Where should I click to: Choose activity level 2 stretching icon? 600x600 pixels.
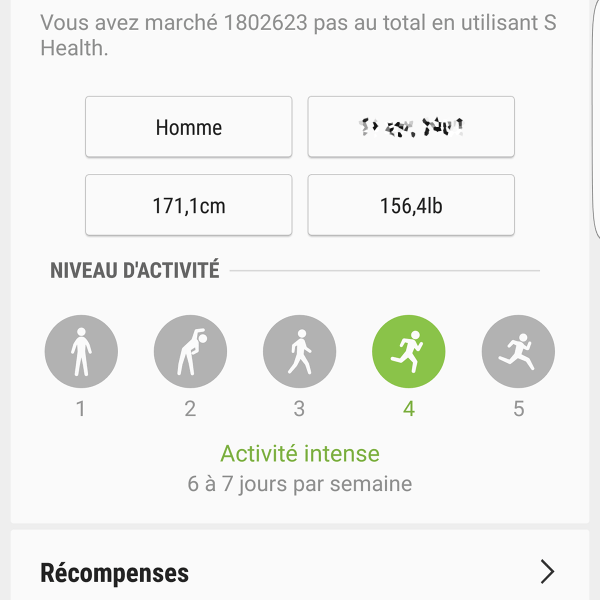coord(190,352)
